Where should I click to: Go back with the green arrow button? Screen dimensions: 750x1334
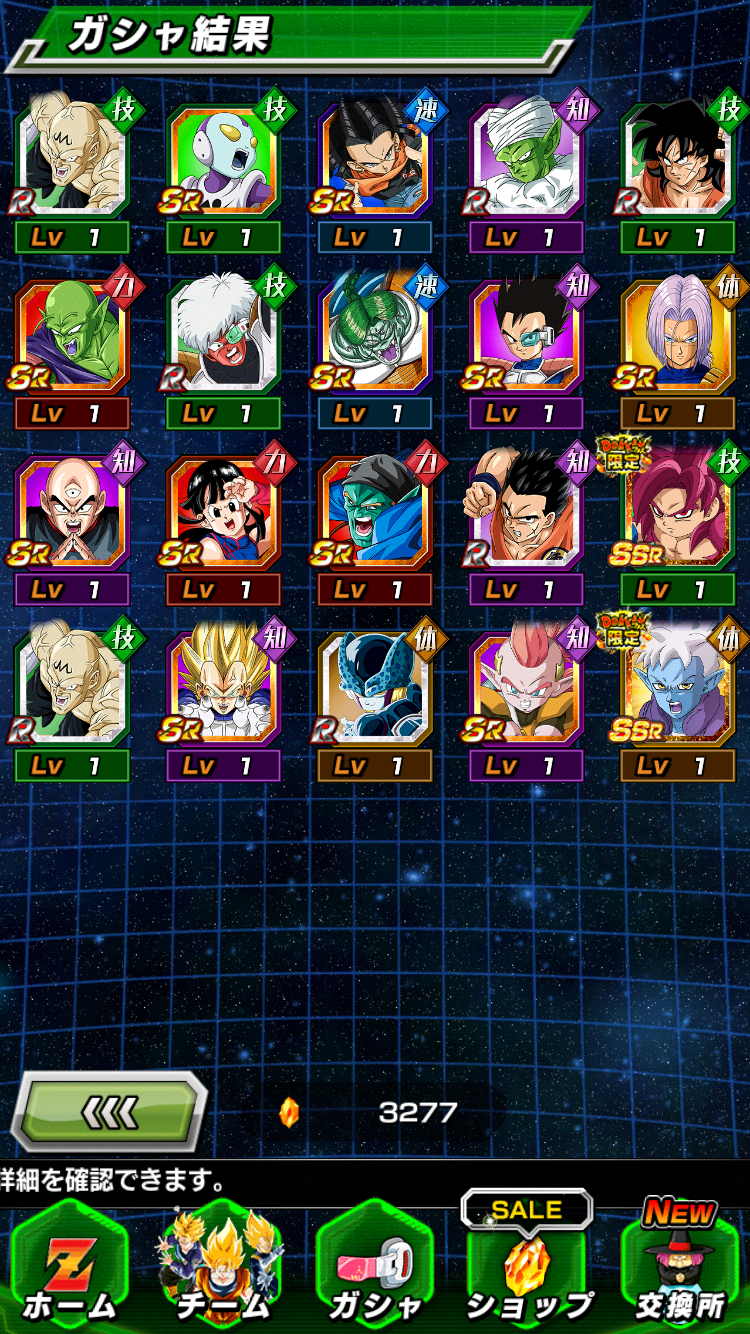coord(108,1111)
